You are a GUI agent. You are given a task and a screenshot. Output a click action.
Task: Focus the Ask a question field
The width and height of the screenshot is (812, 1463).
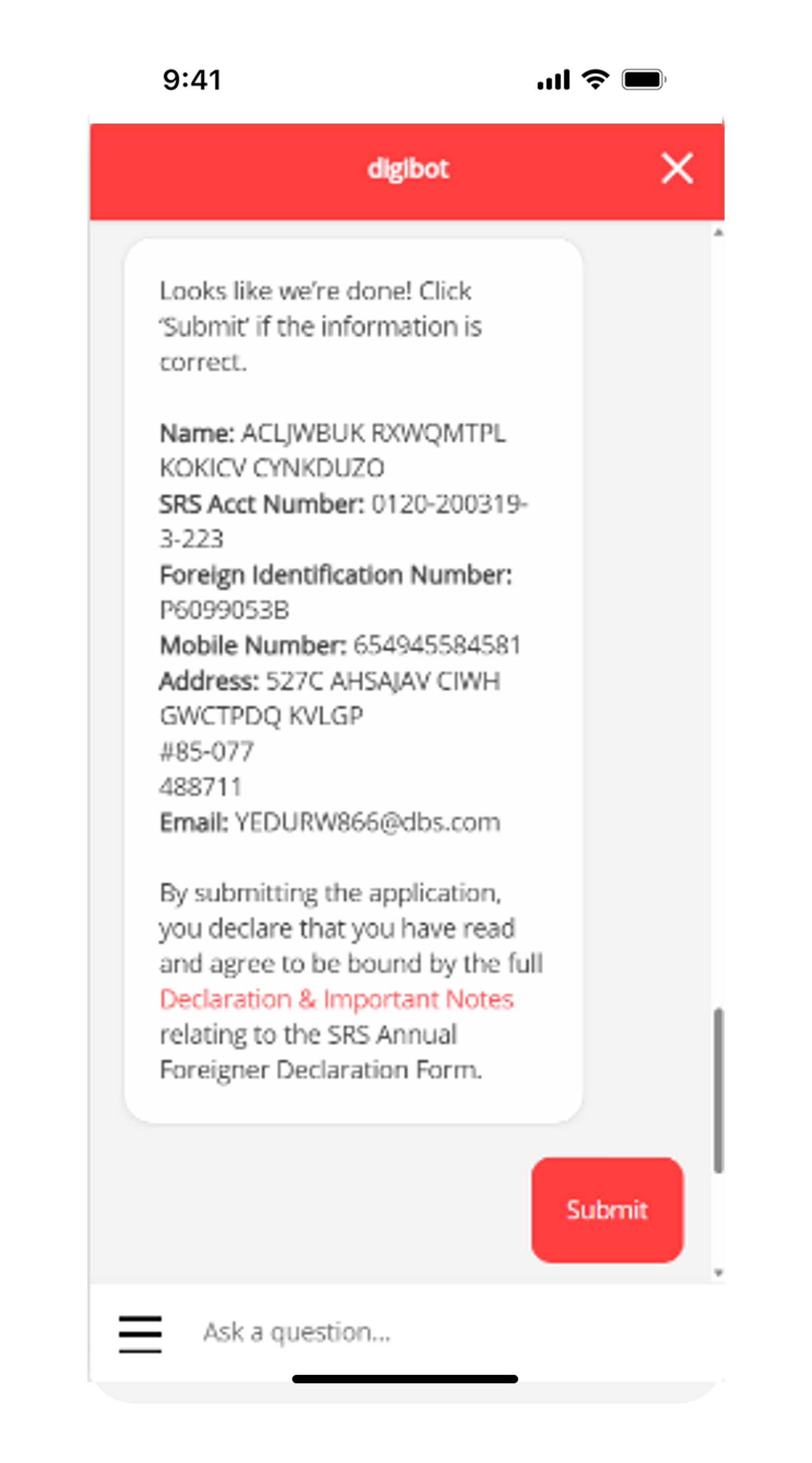point(414,1332)
